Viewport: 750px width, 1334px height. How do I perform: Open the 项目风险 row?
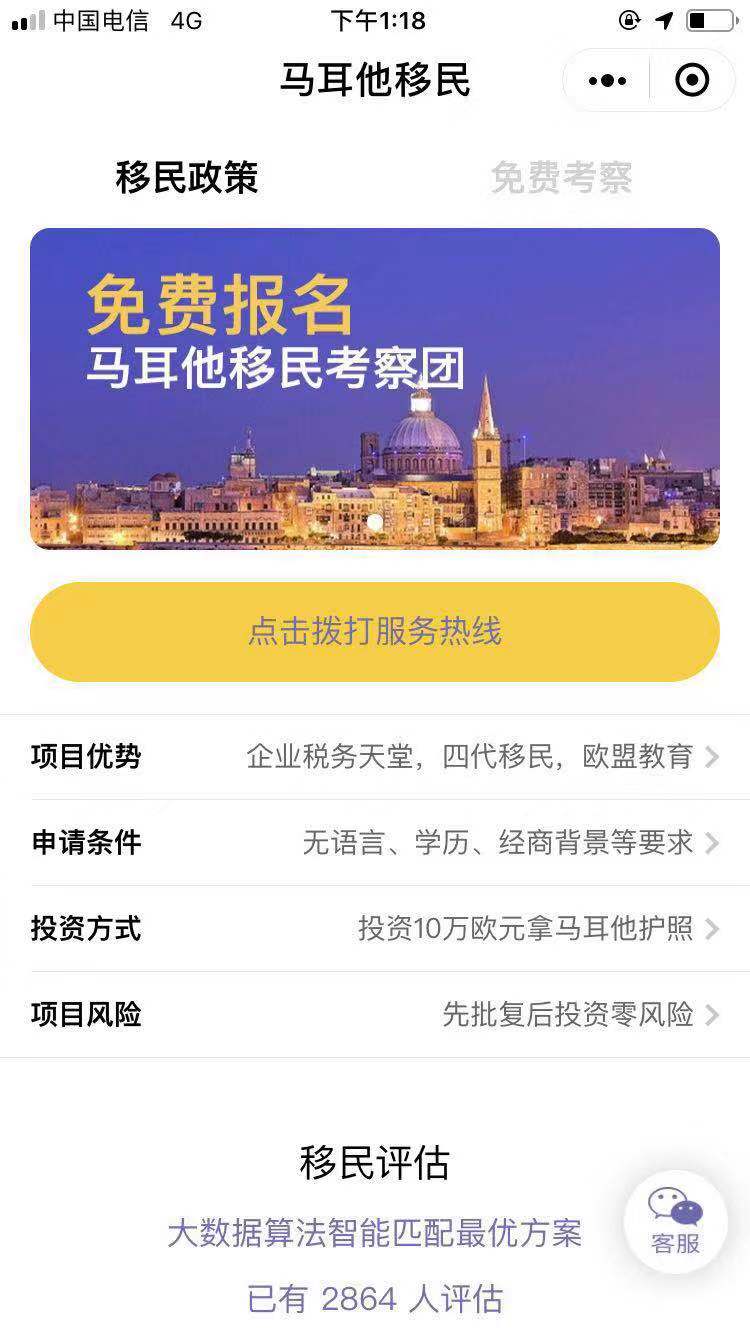pyautogui.click(x=375, y=1015)
